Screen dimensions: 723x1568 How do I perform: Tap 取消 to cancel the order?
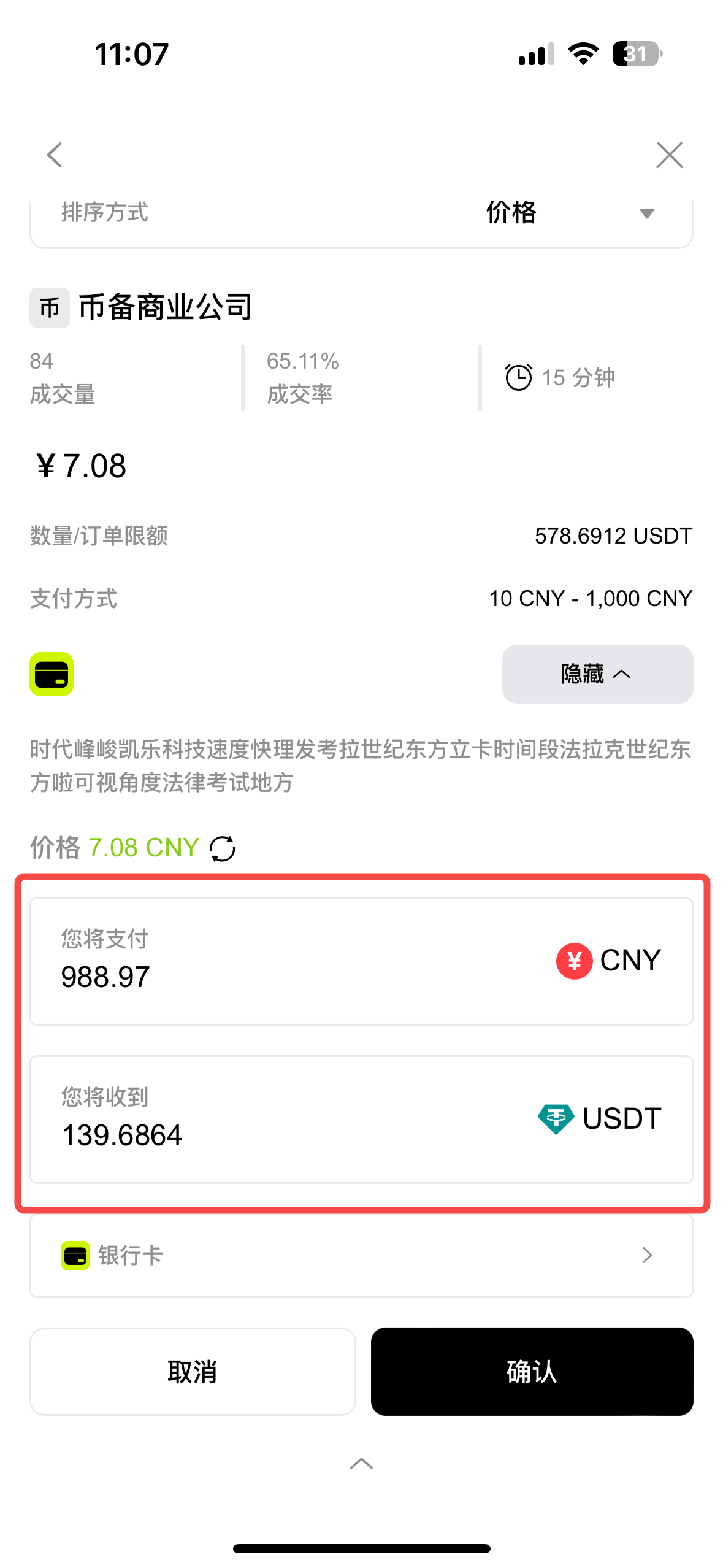pos(193,1372)
